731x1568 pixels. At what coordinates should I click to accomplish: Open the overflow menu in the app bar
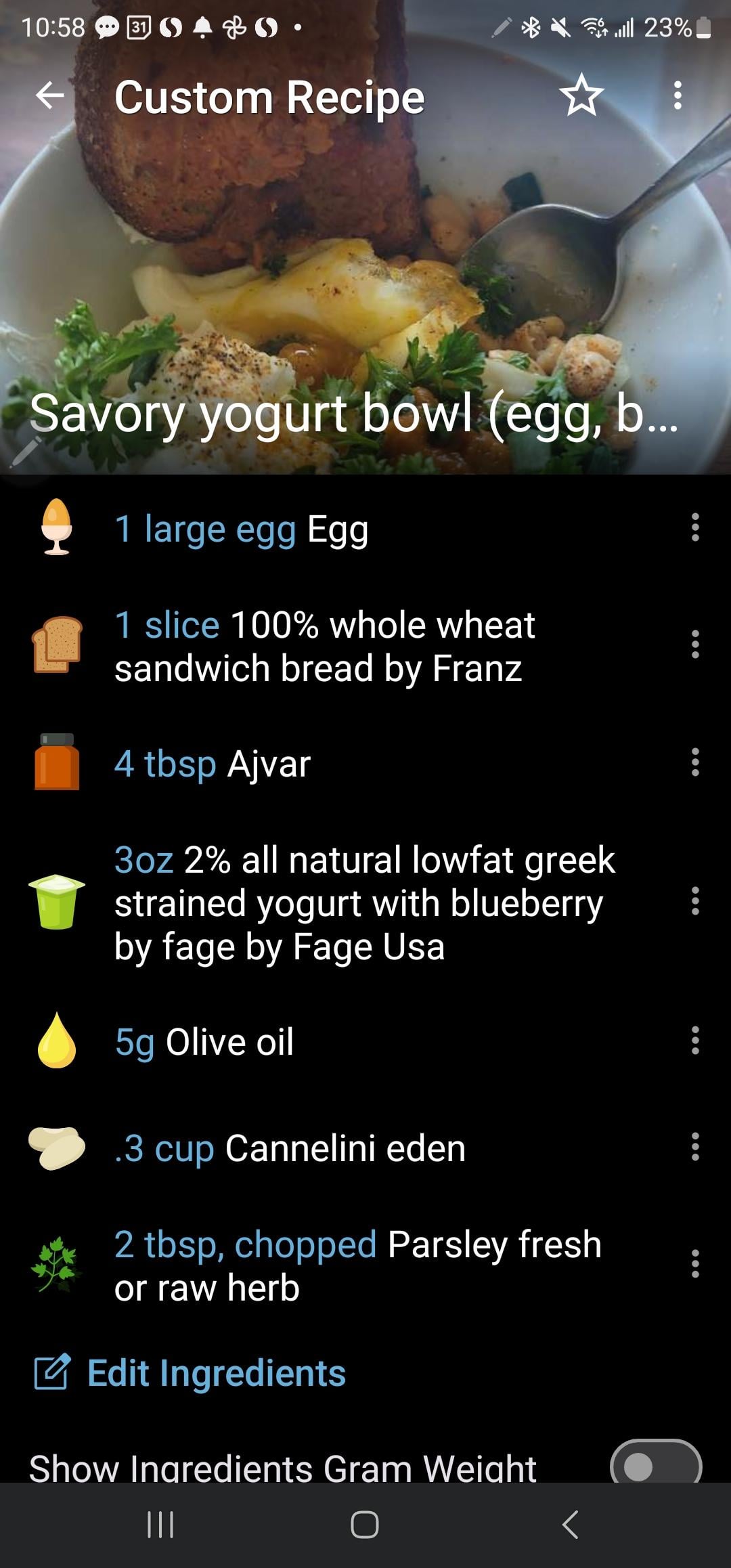678,95
